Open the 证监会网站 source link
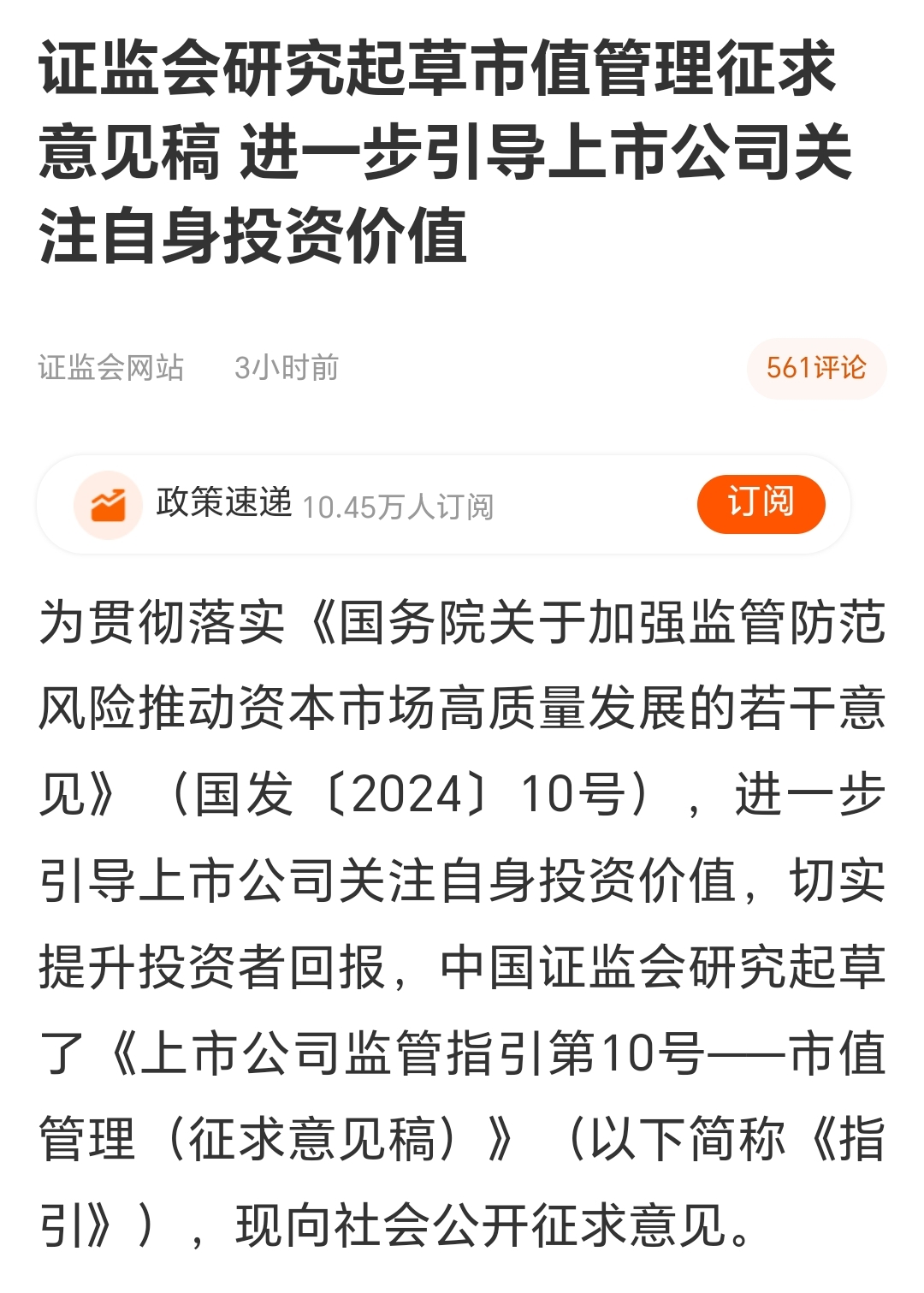 (x=112, y=368)
